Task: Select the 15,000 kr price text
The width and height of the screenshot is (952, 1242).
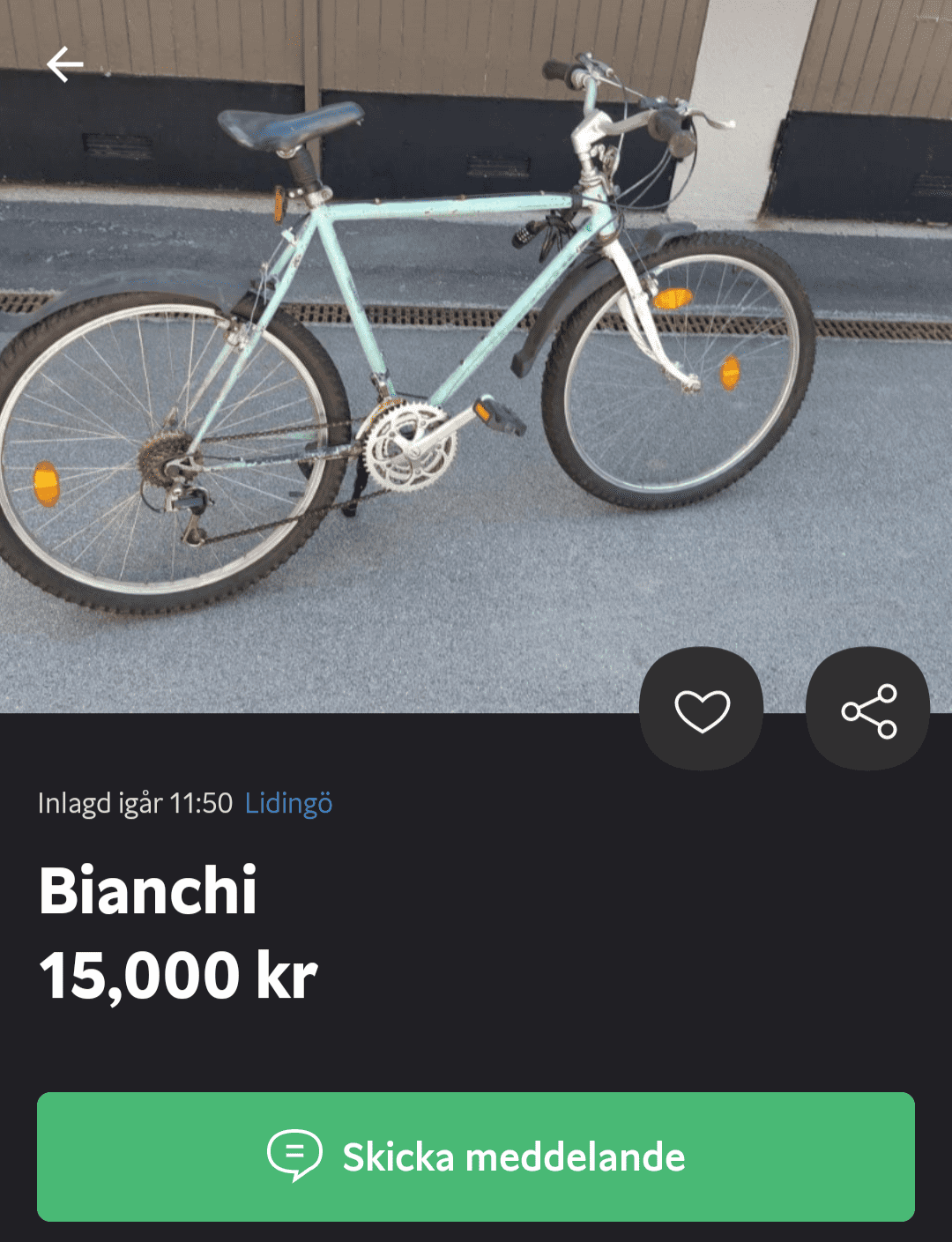Action: pyautogui.click(x=178, y=974)
